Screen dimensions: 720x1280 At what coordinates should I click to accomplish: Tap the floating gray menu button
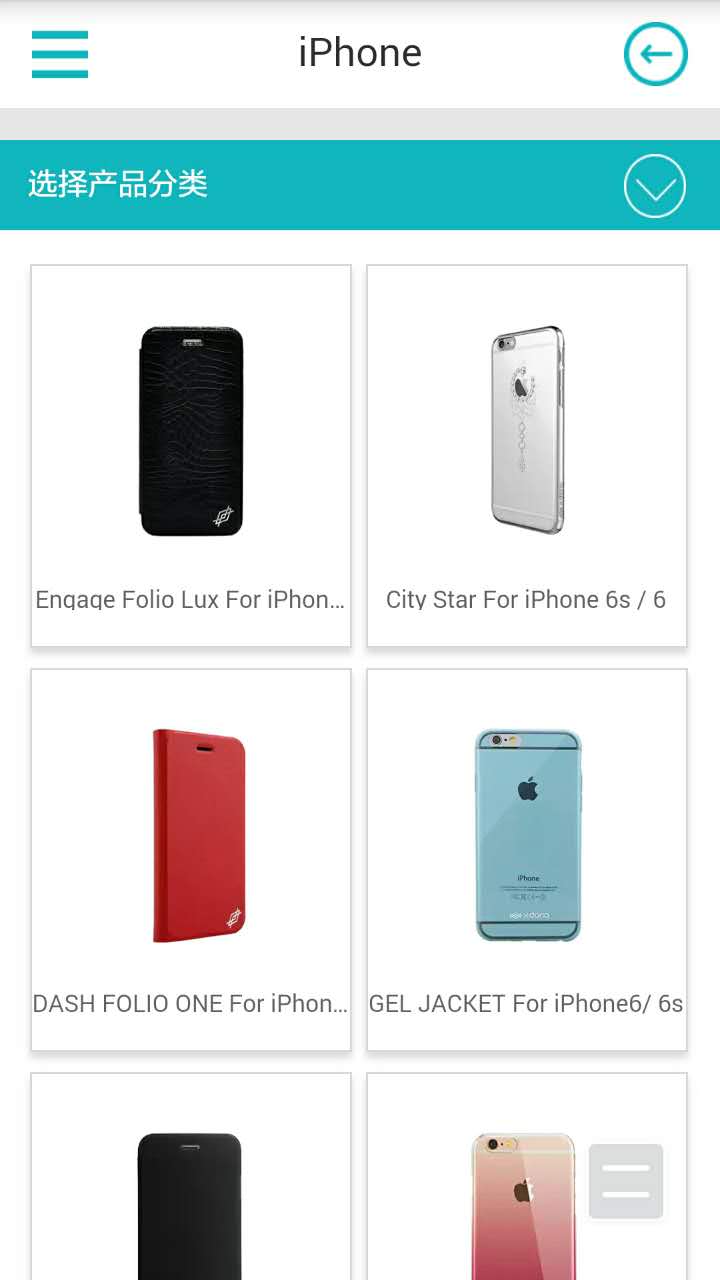[626, 1181]
